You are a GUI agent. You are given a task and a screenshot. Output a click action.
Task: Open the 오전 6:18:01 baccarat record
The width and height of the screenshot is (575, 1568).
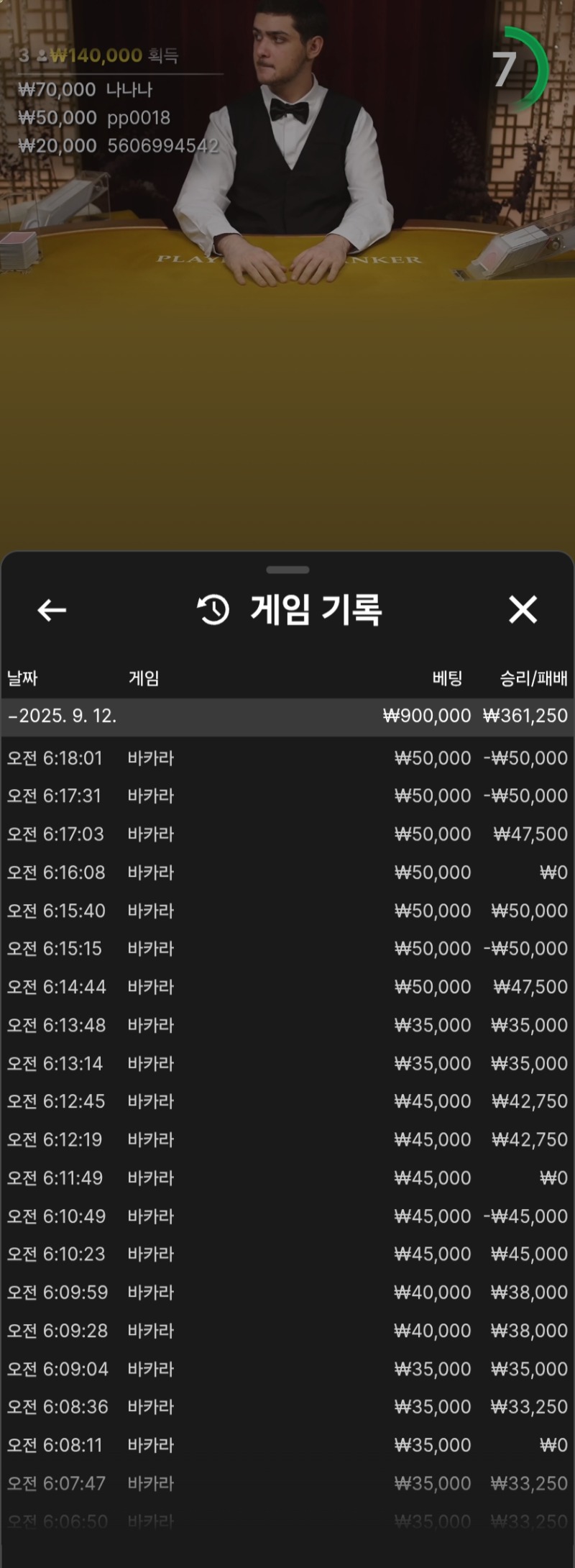pyautogui.click(x=287, y=758)
